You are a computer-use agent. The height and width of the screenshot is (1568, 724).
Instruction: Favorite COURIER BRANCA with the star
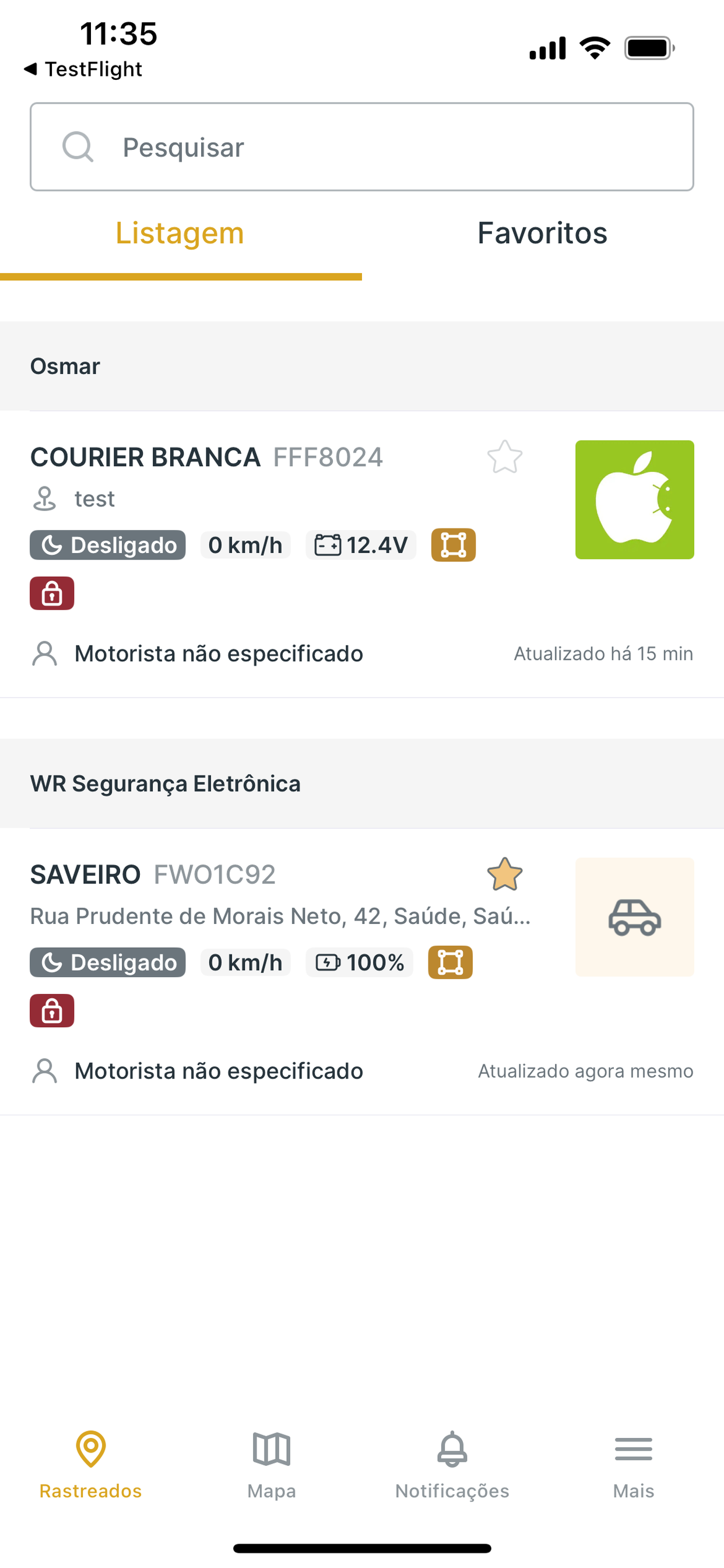pos(505,457)
